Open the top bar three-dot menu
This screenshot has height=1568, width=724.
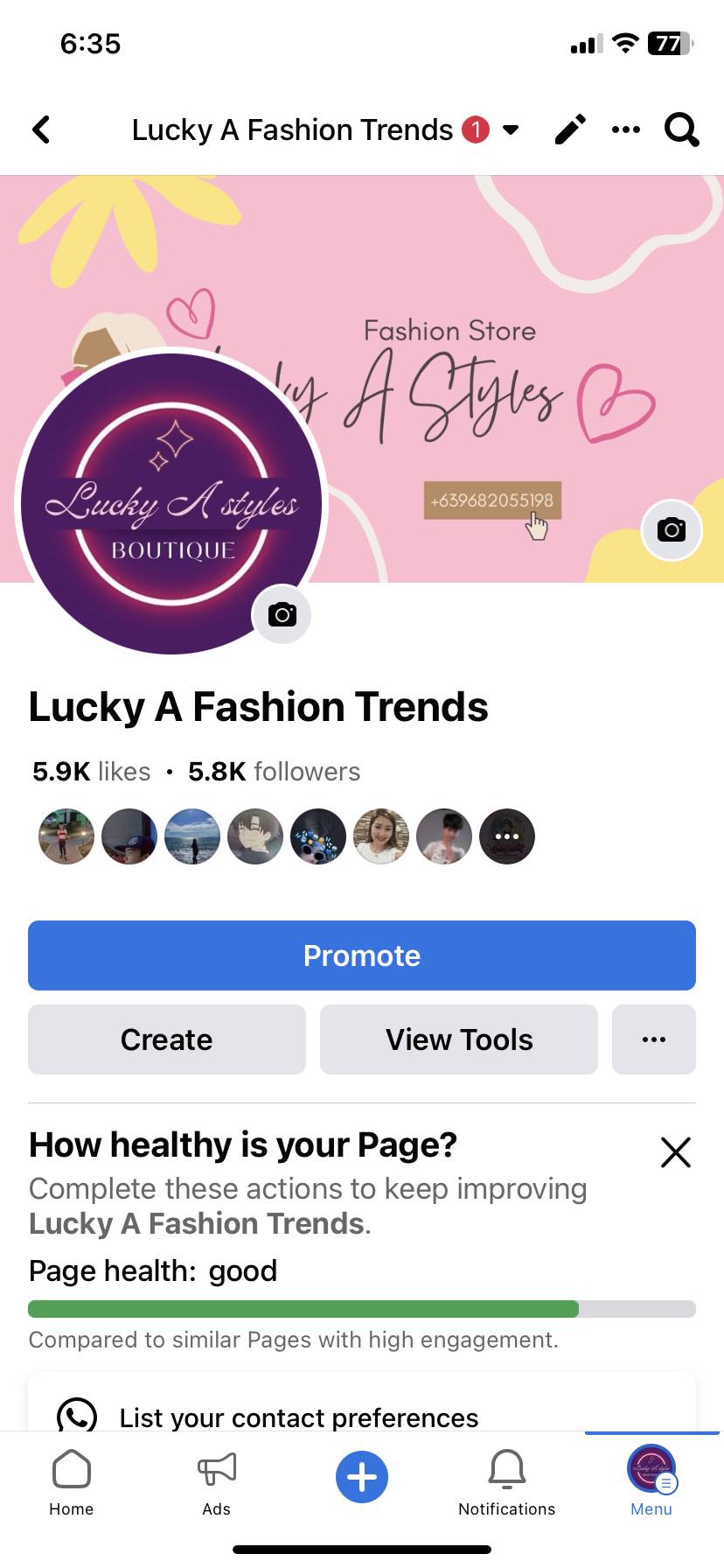tap(626, 130)
